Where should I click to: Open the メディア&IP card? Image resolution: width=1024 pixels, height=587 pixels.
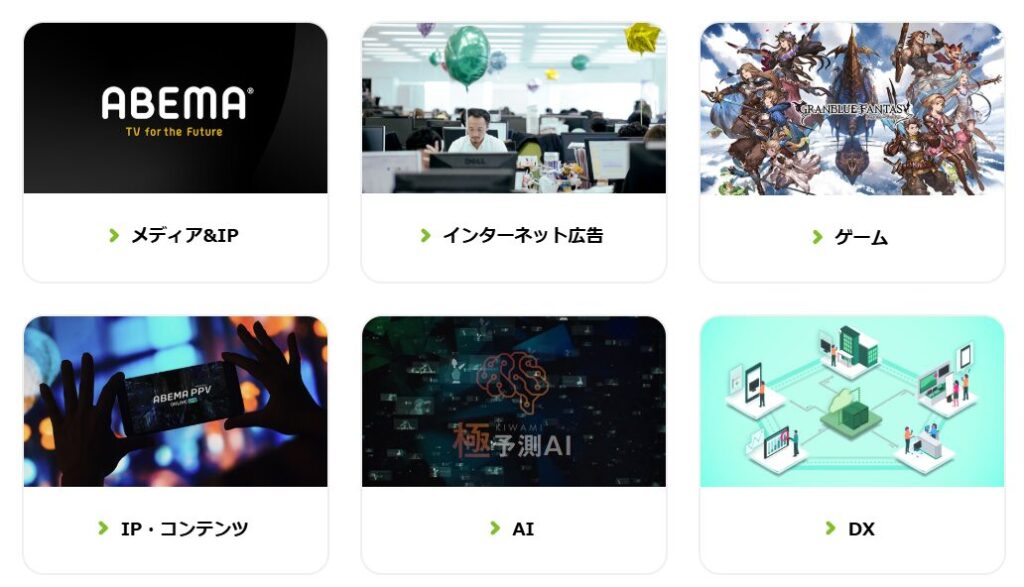tap(175, 236)
